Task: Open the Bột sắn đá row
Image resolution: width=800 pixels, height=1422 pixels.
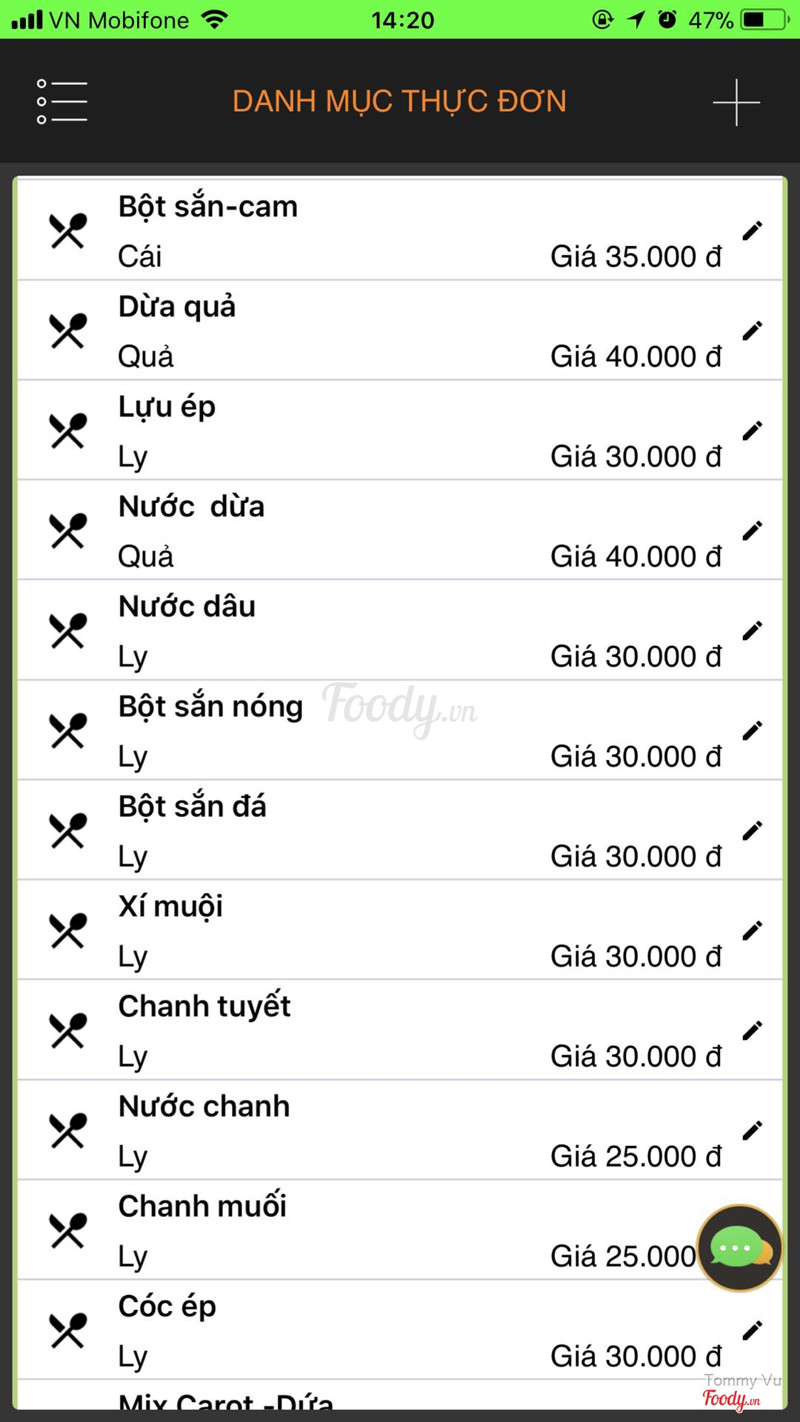Action: tap(400, 830)
